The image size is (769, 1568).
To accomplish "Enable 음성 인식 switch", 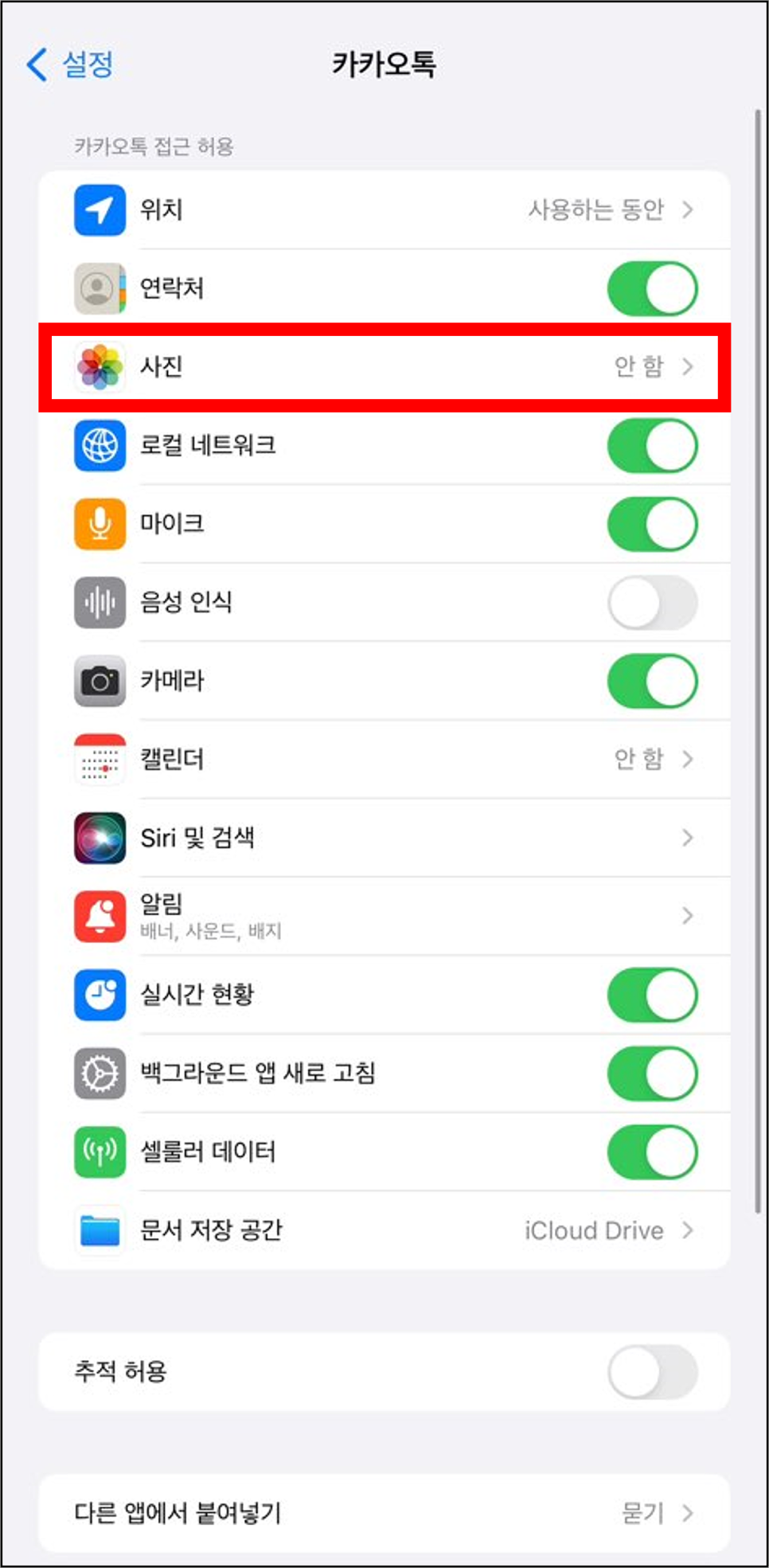I will [x=652, y=602].
